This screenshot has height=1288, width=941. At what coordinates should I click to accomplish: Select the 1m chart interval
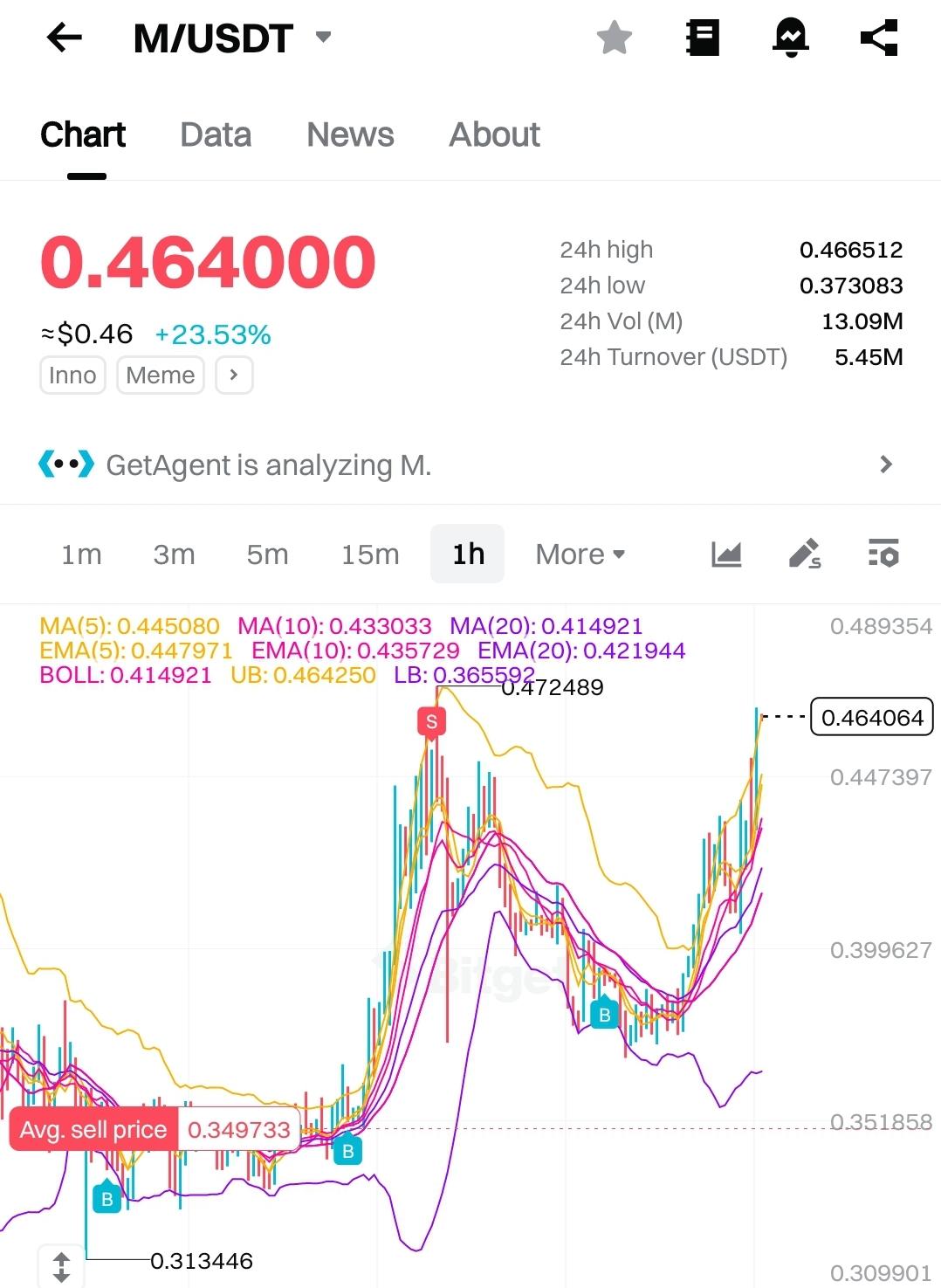tap(81, 554)
